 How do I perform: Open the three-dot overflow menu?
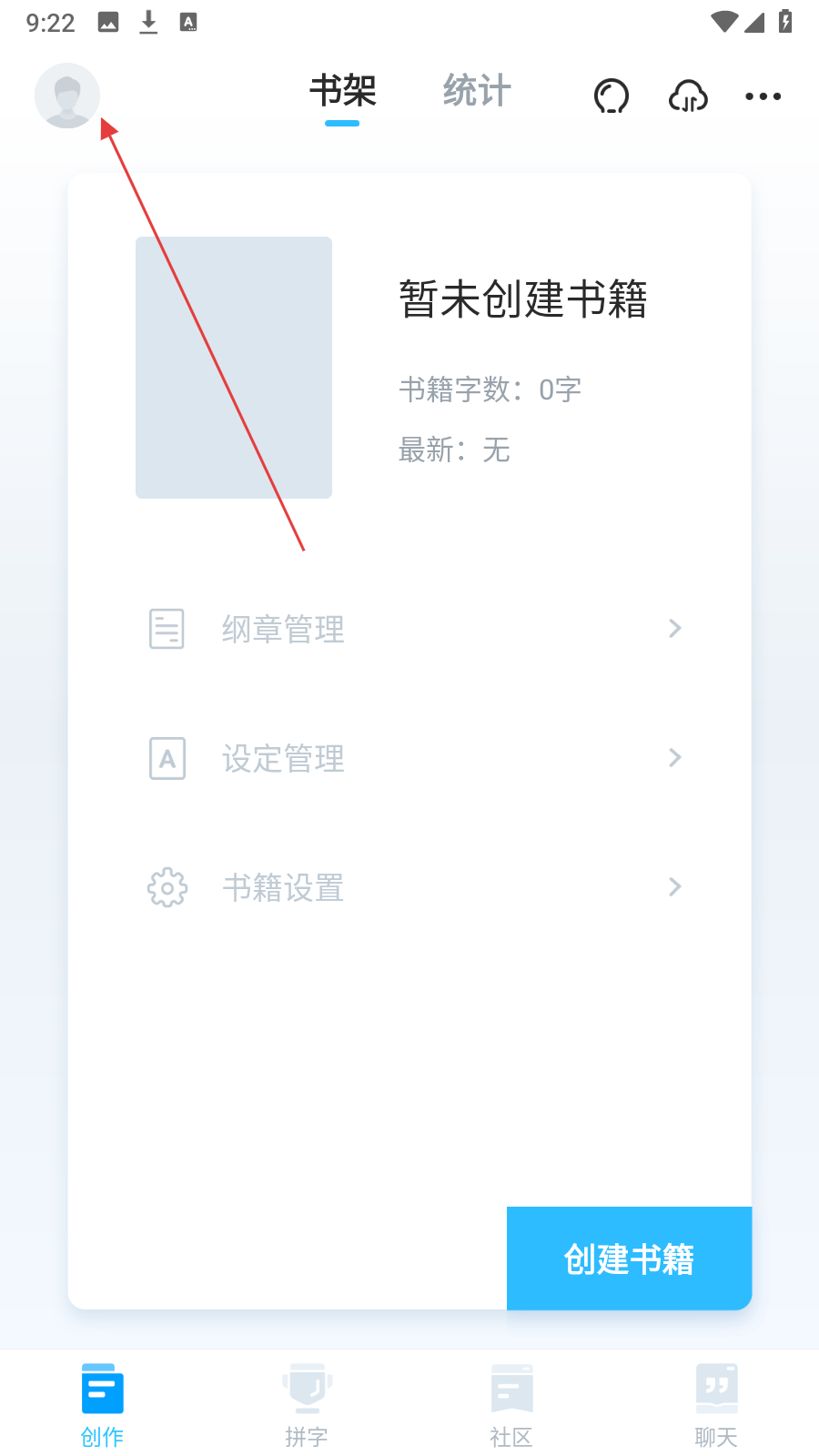[x=763, y=96]
